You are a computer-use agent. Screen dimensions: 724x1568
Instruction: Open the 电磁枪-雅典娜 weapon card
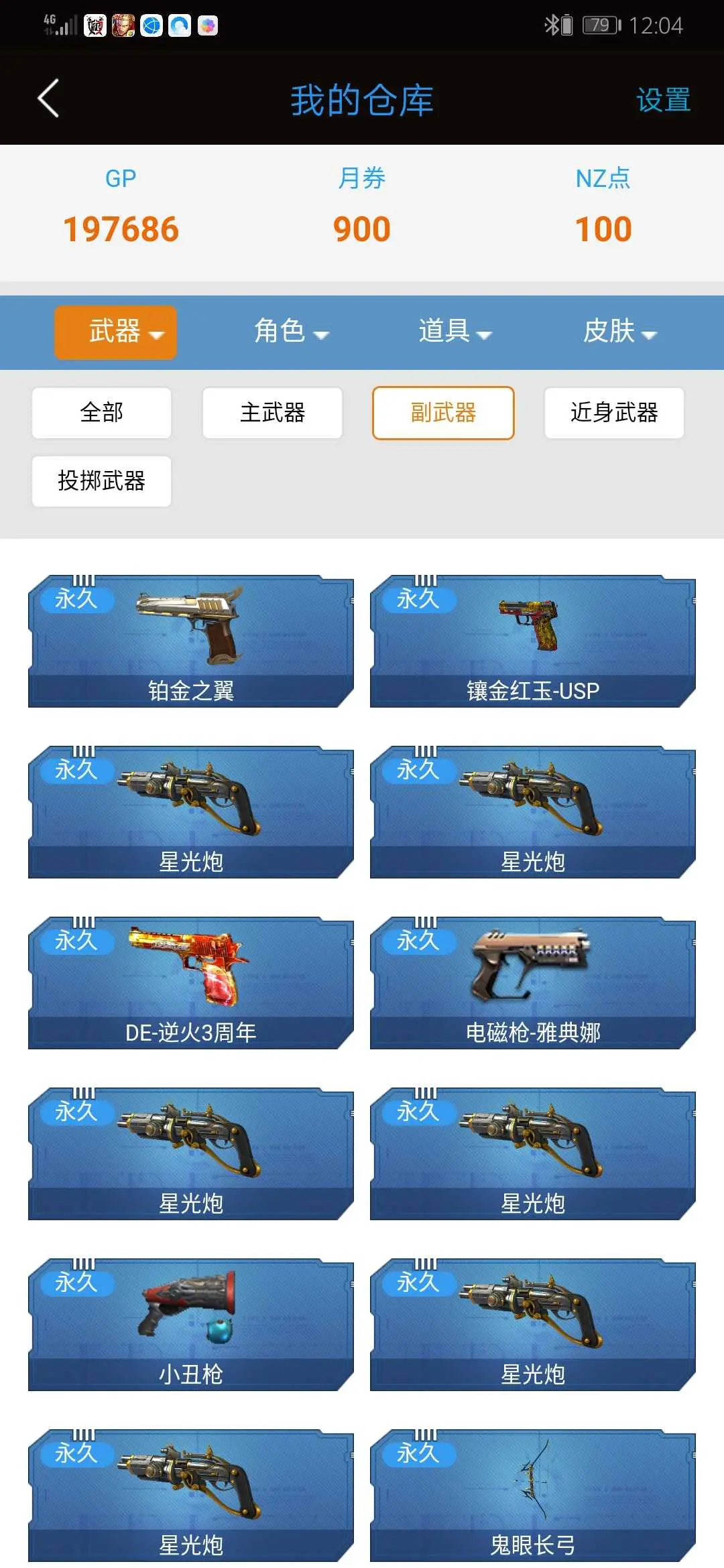point(533,983)
